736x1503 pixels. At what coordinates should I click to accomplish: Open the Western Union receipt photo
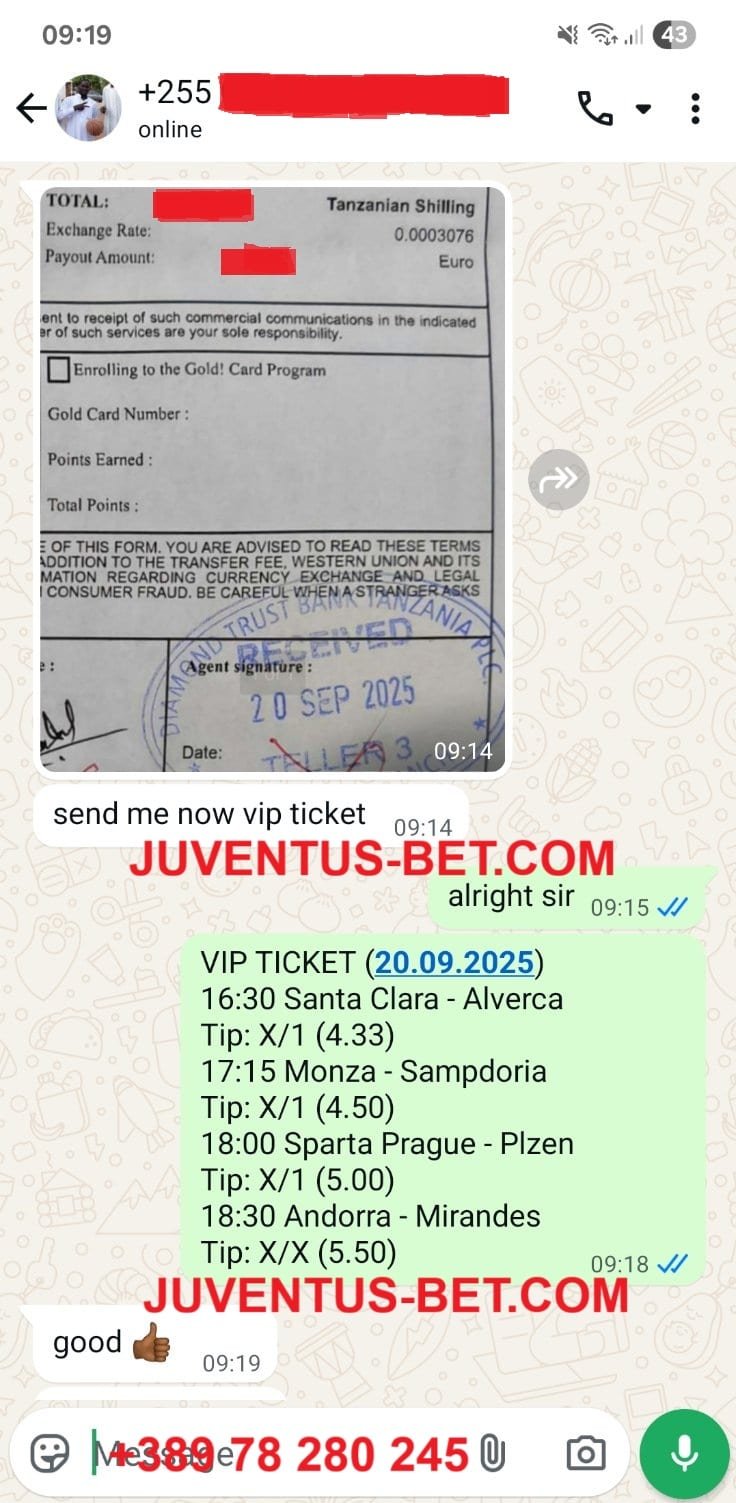pyautogui.click(x=272, y=480)
